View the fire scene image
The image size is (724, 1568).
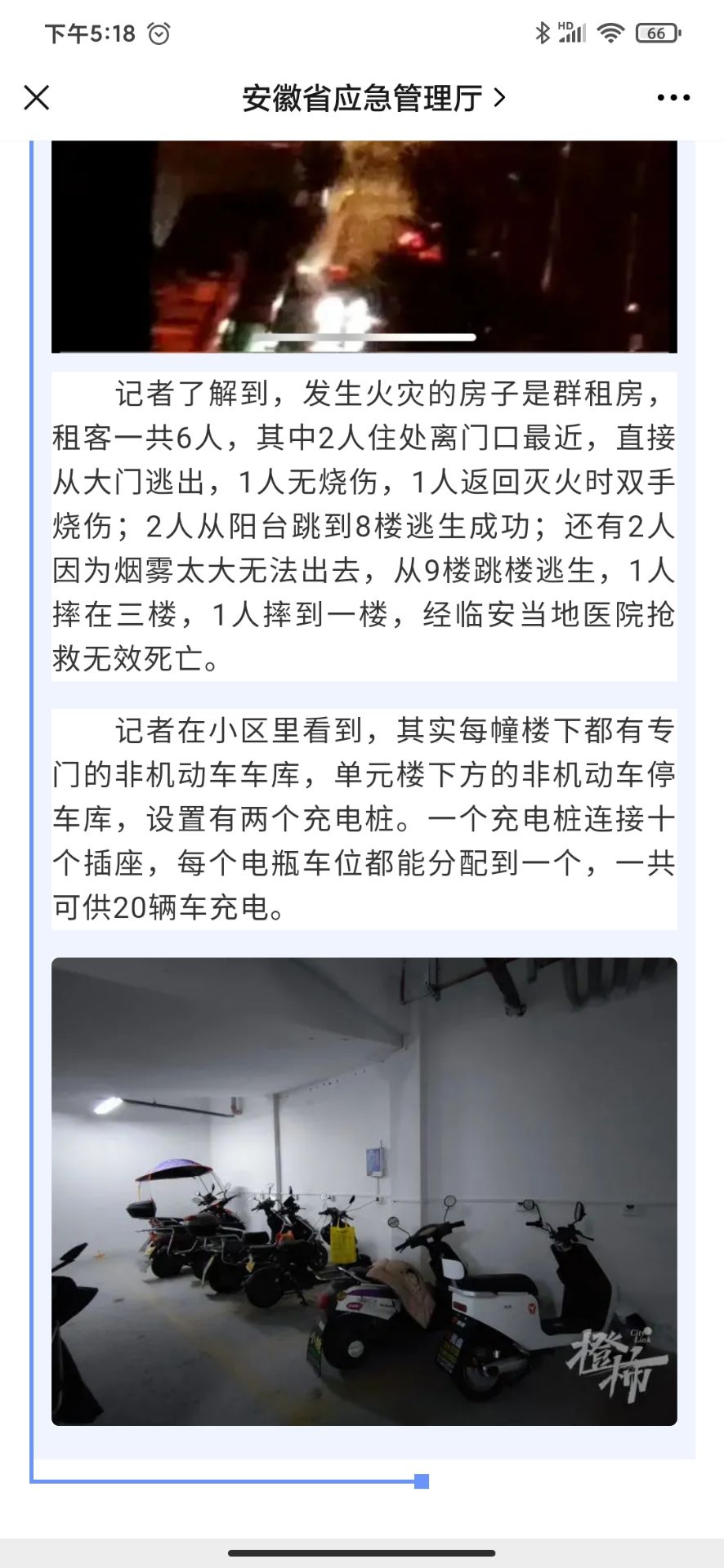[x=364, y=245]
